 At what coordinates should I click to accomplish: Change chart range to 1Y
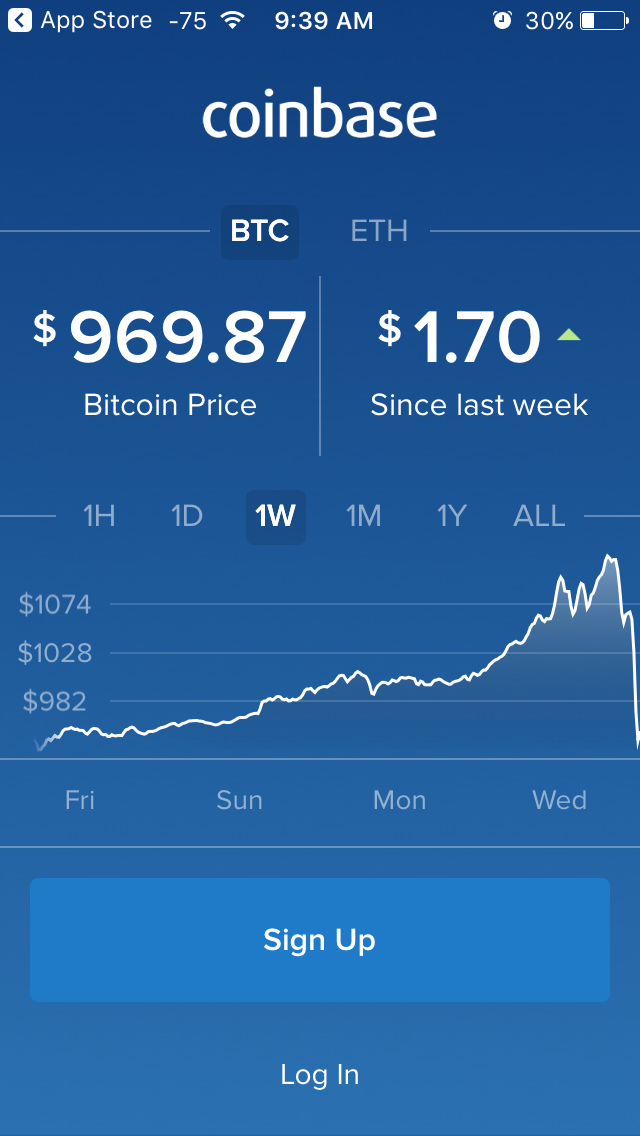click(451, 516)
